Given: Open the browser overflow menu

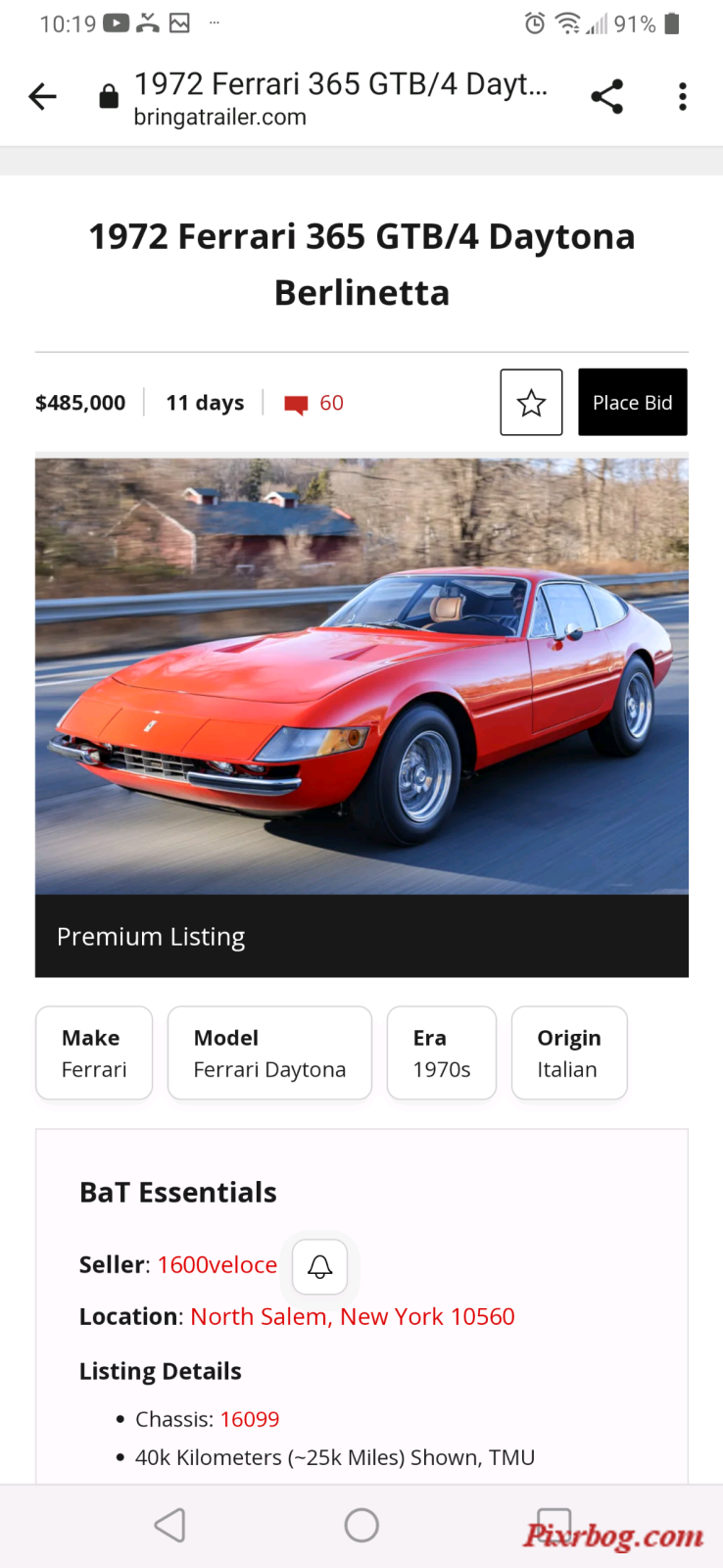Looking at the screenshot, I should click(683, 96).
